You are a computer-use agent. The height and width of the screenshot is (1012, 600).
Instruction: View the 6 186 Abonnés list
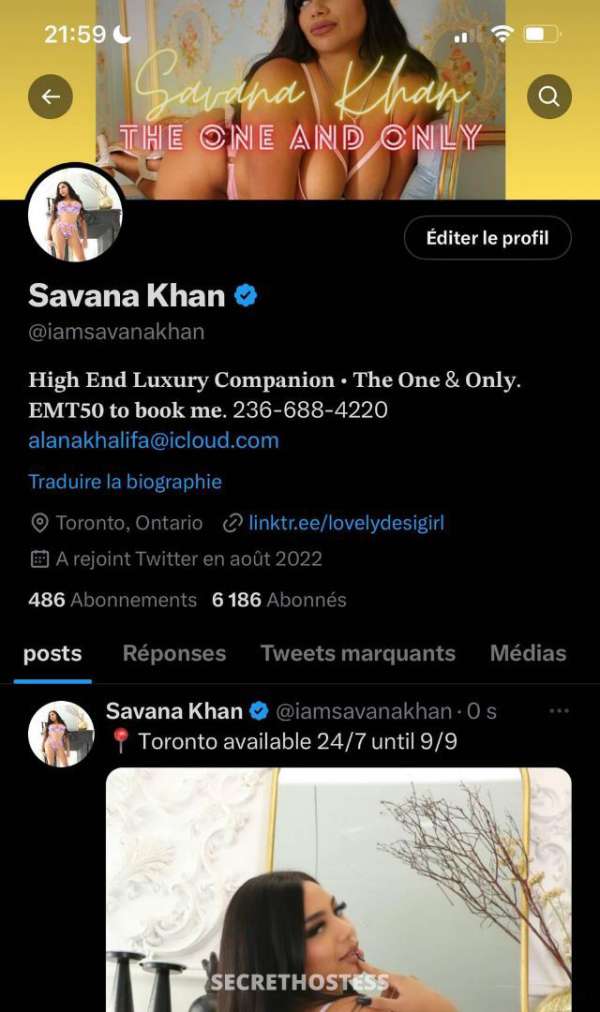pos(279,600)
